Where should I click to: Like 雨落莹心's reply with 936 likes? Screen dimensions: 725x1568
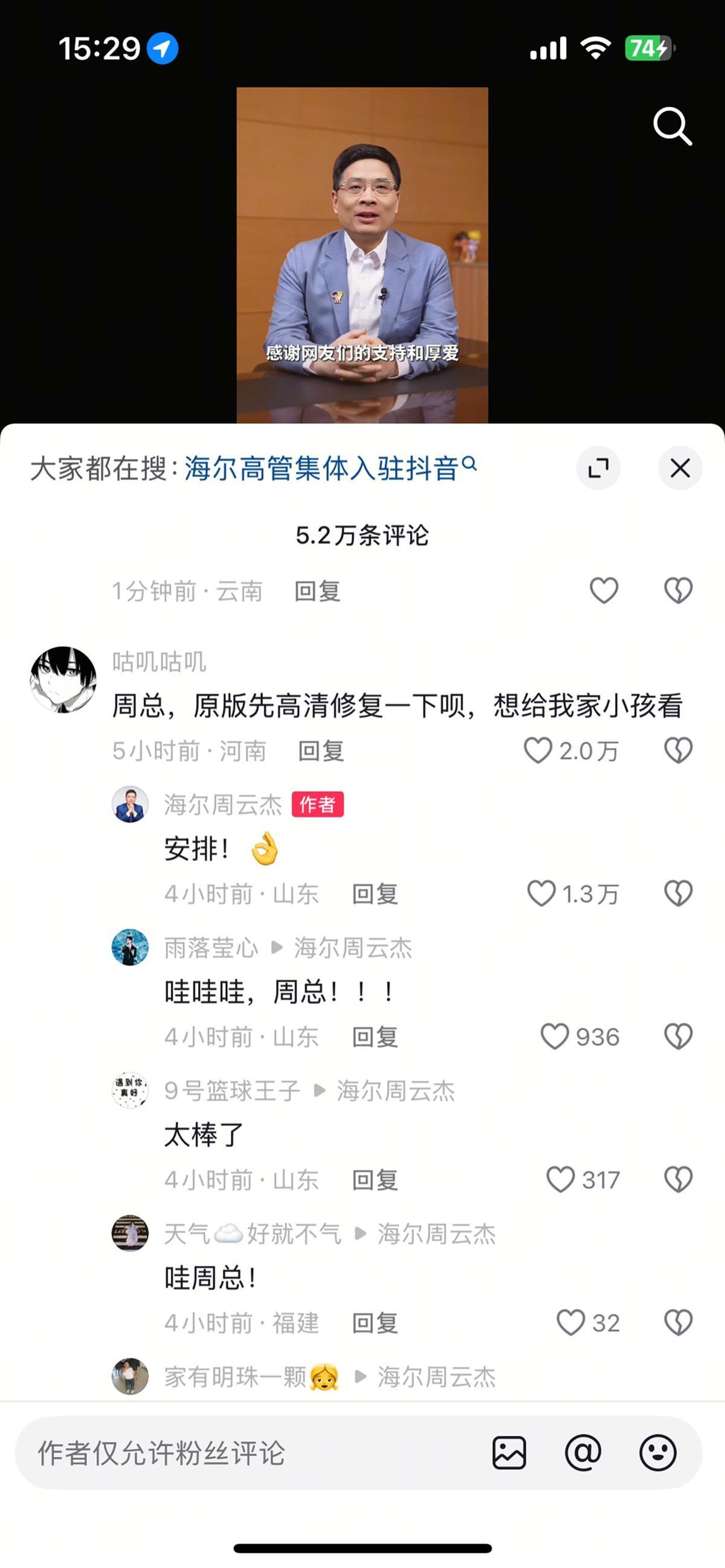[555, 1036]
